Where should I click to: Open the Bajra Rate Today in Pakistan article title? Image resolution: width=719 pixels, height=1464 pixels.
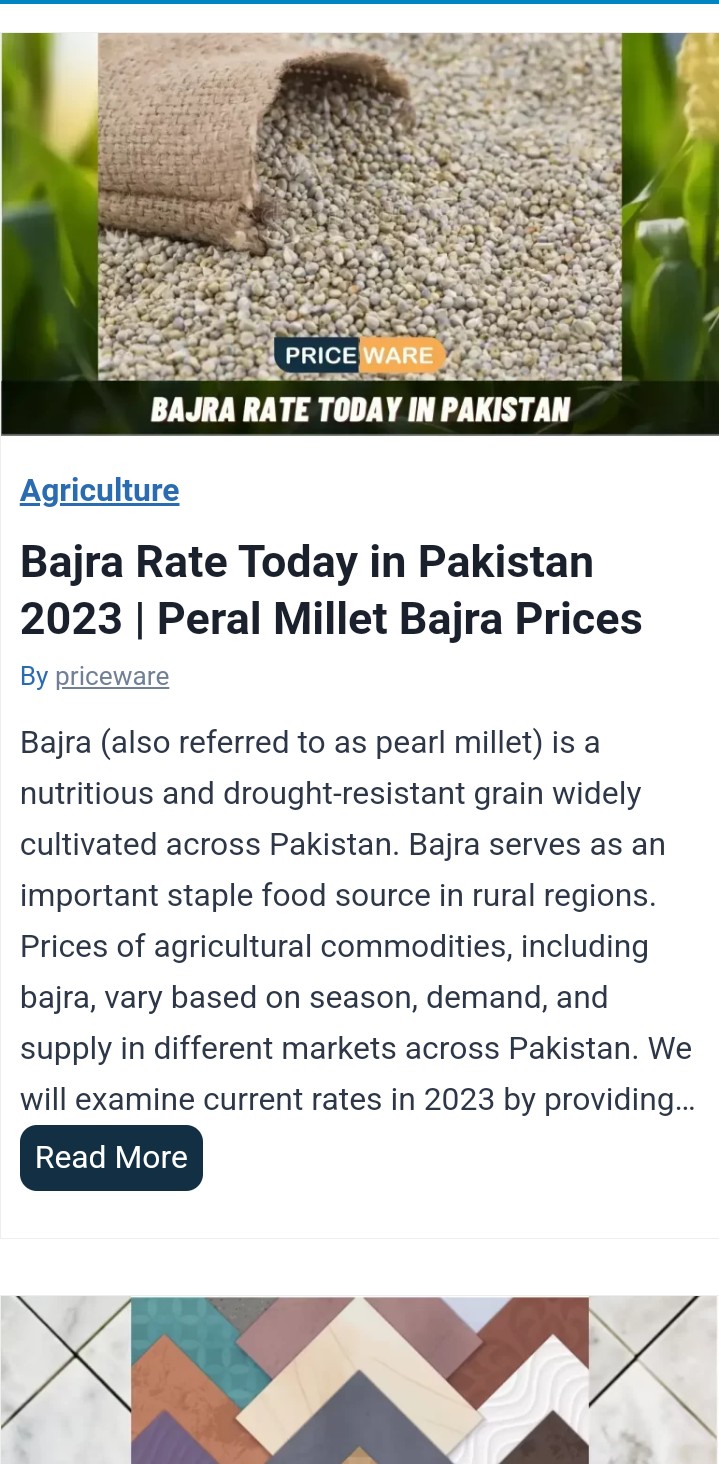[x=330, y=590]
